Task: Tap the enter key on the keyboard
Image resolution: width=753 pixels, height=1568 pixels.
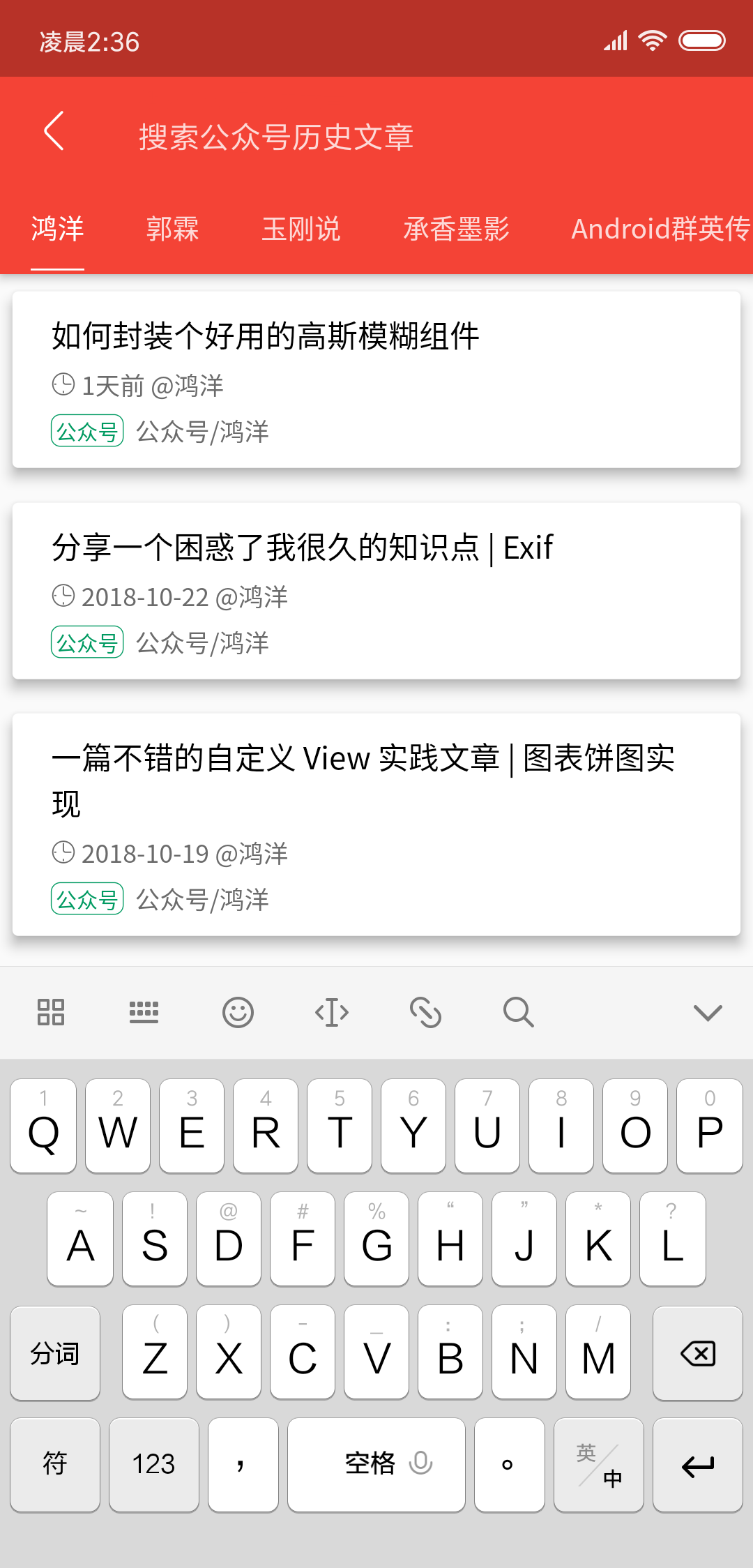Action: click(x=697, y=1465)
